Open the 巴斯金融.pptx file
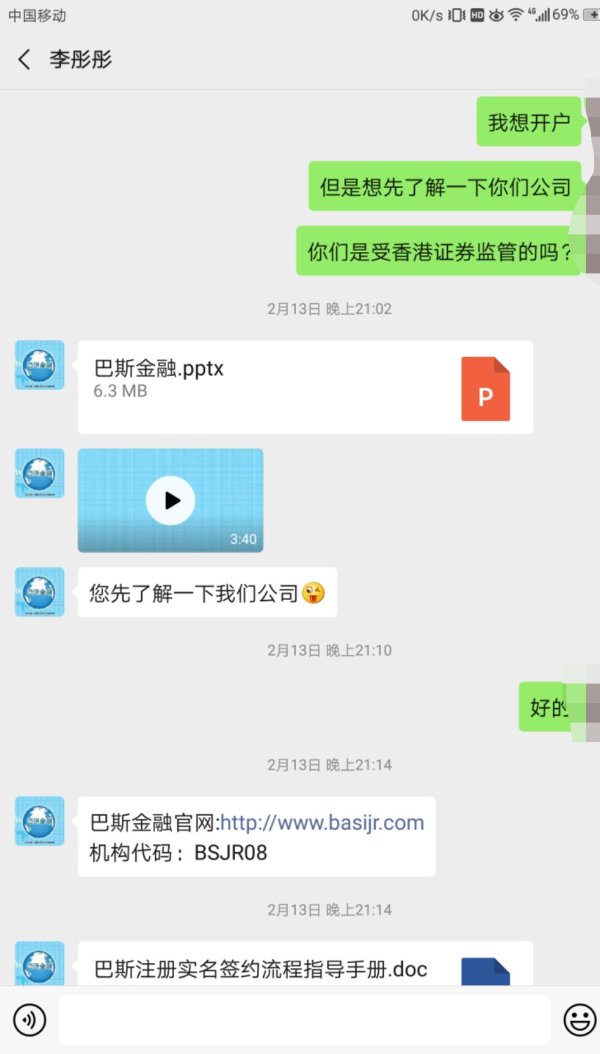 [x=306, y=387]
